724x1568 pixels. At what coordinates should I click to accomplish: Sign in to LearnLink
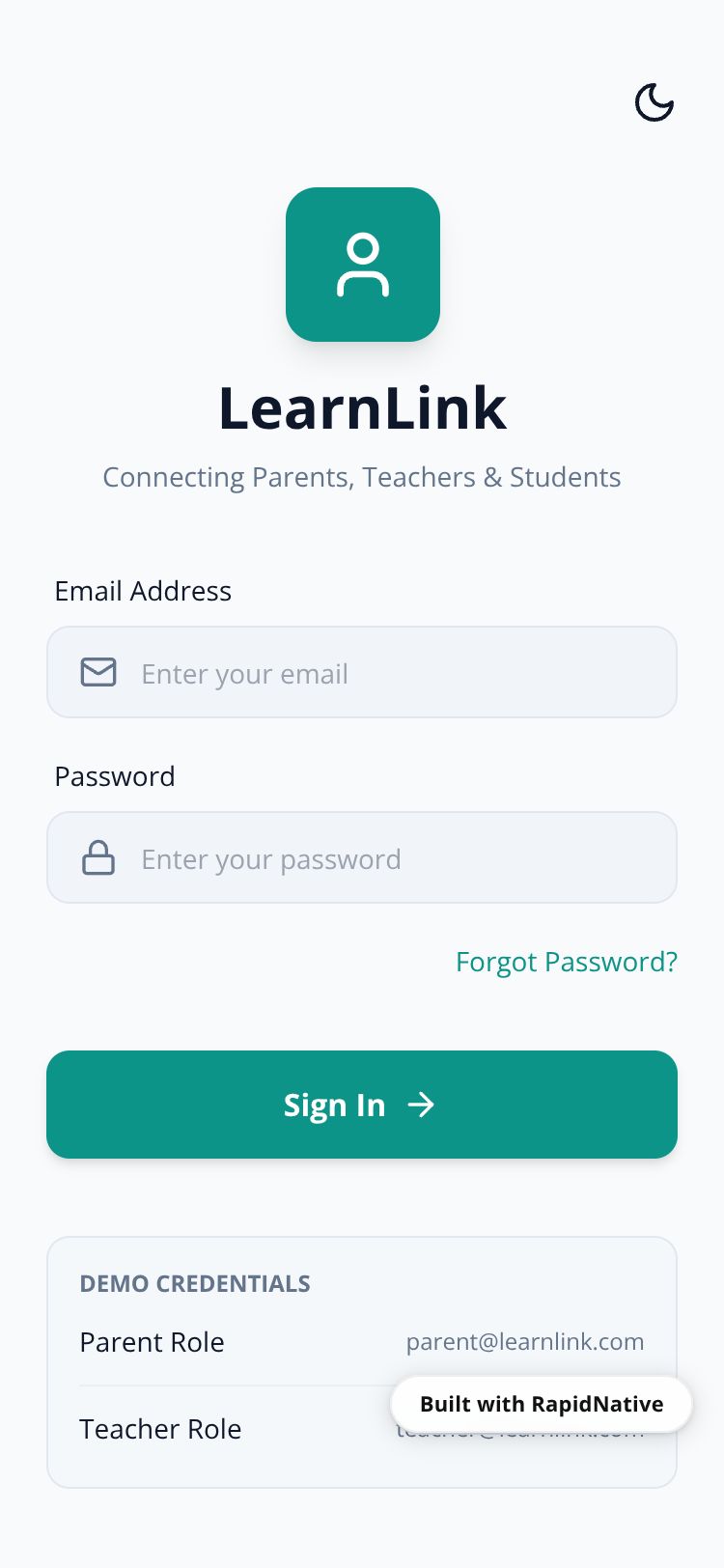362,1105
